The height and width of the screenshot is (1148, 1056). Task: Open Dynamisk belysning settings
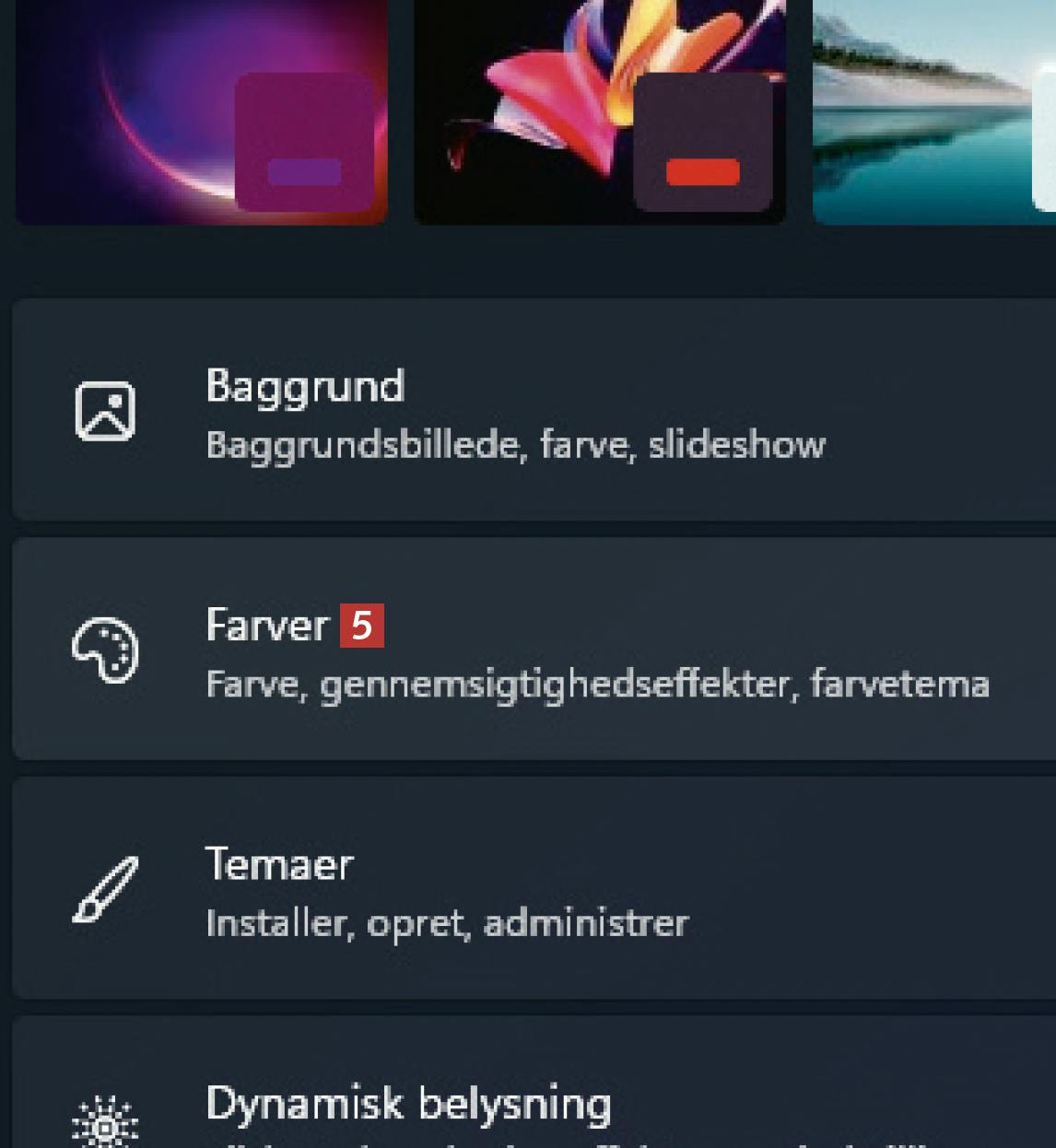pyautogui.click(x=533, y=1106)
